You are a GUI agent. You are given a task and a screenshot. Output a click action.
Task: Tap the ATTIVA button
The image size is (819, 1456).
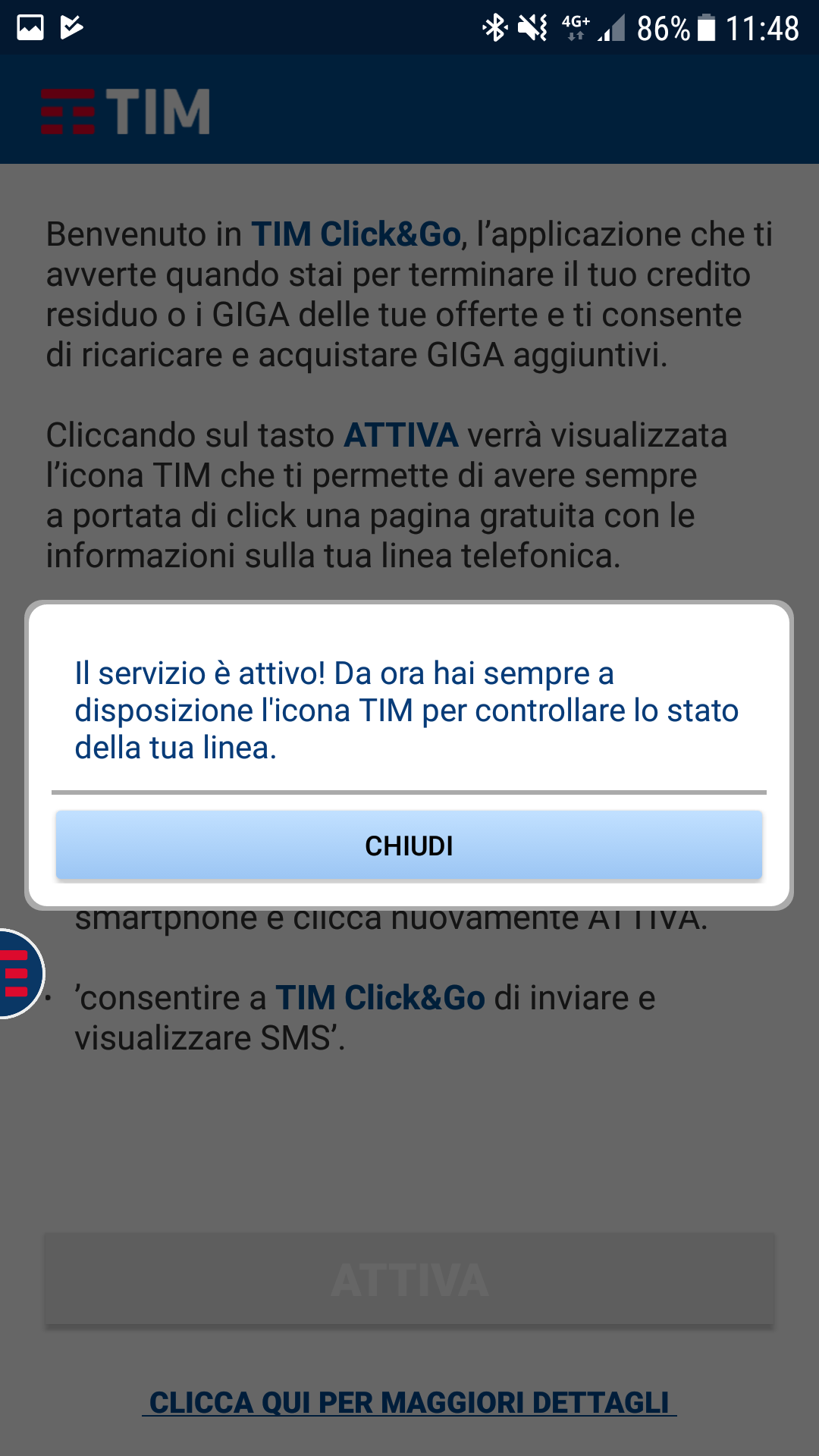pos(409,1279)
